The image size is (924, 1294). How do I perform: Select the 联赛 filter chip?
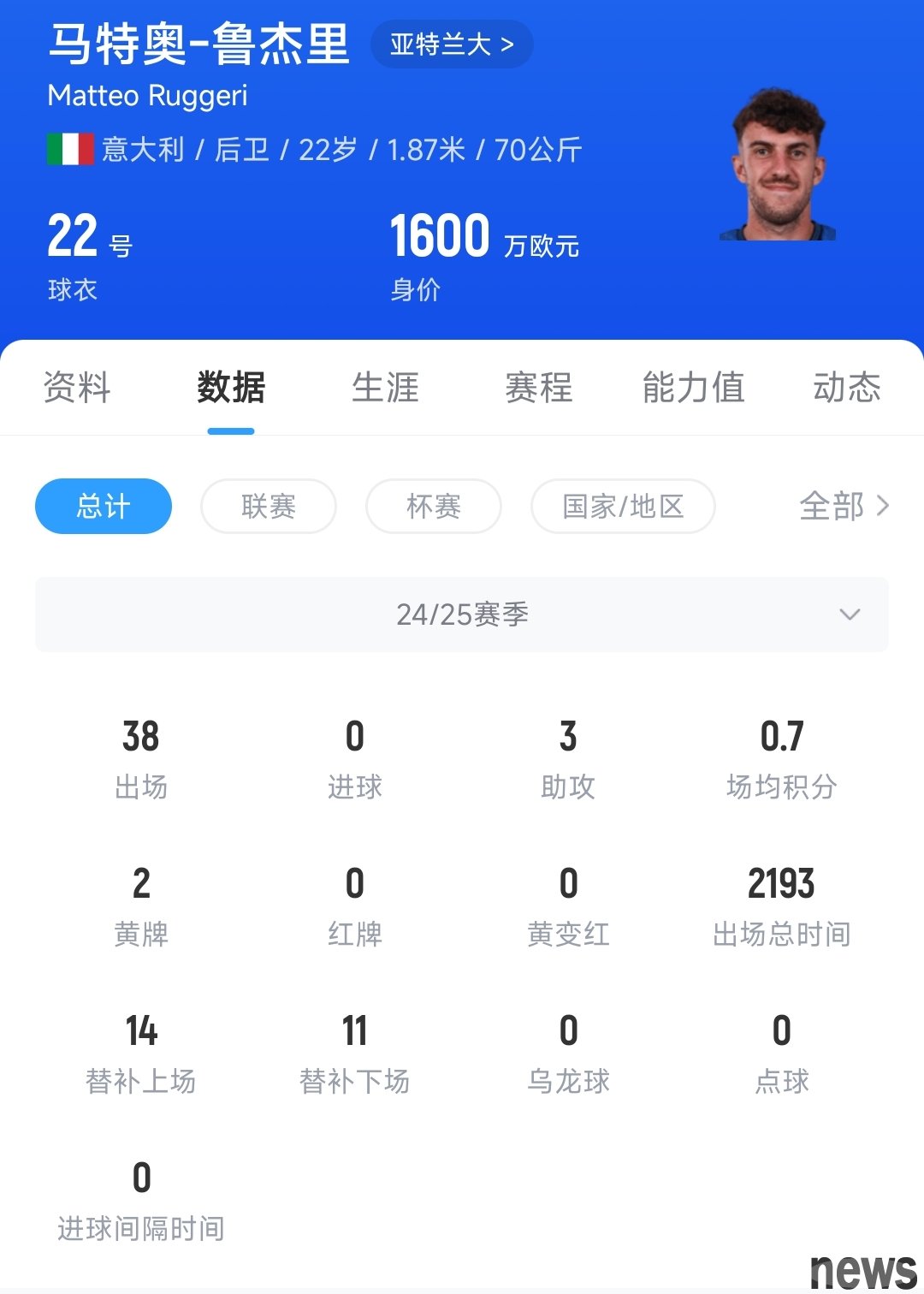click(268, 506)
